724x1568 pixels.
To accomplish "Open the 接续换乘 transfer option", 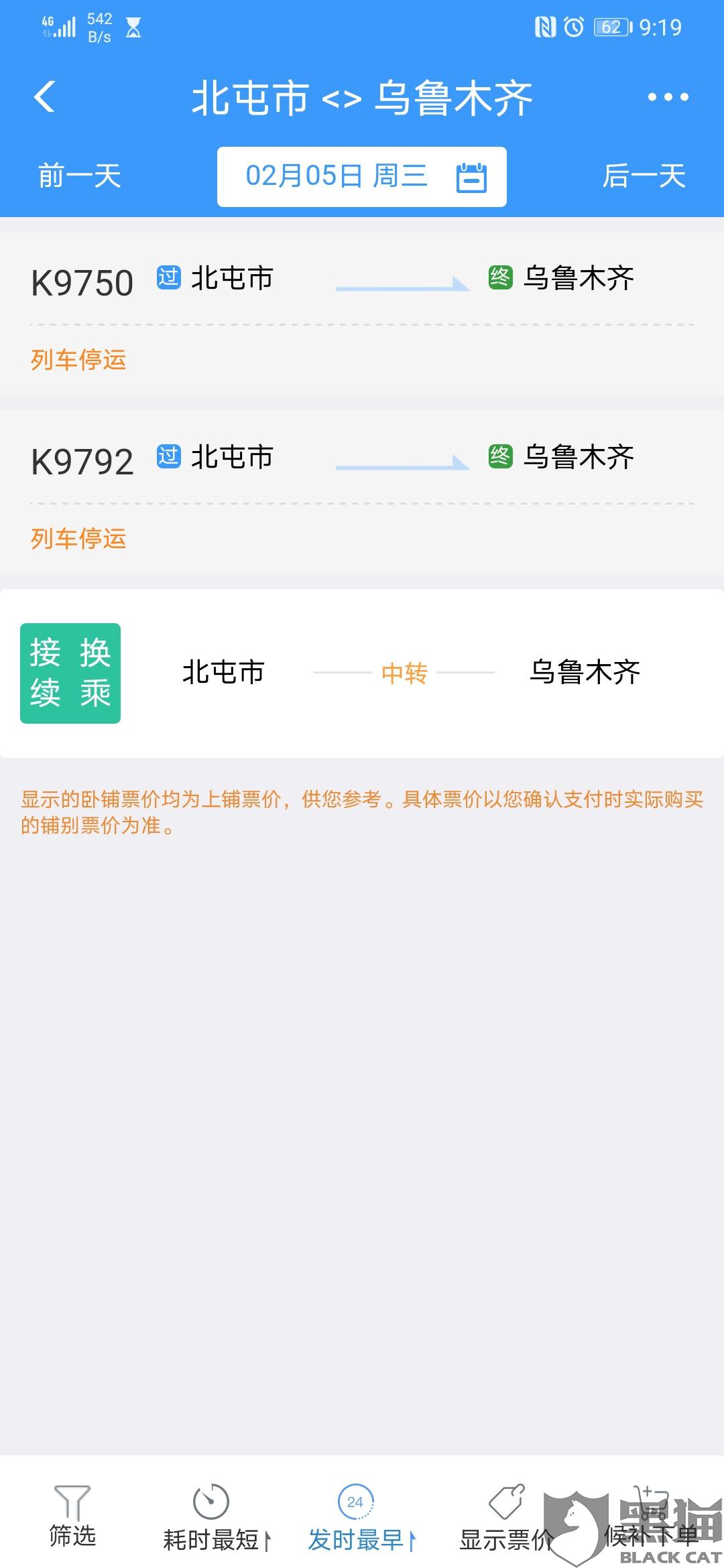I will (x=362, y=673).
